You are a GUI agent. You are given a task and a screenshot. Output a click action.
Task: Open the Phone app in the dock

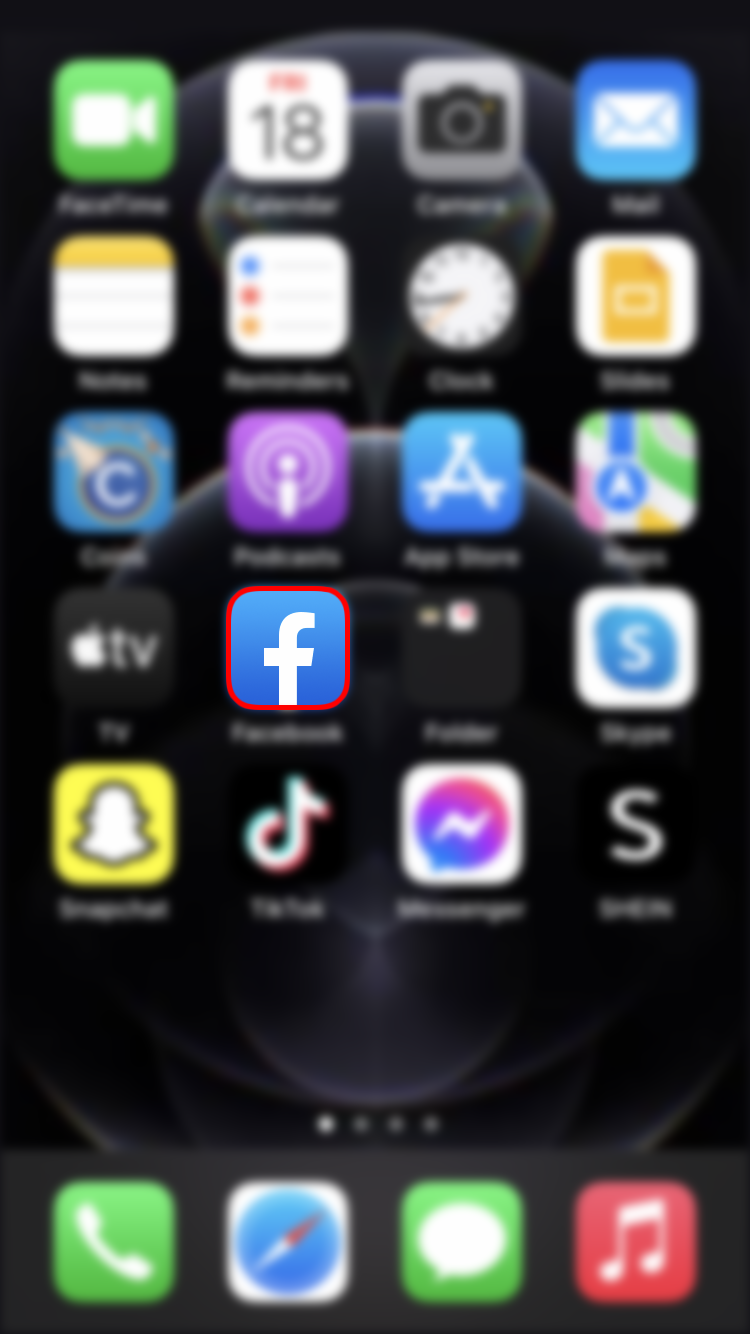click(114, 1241)
